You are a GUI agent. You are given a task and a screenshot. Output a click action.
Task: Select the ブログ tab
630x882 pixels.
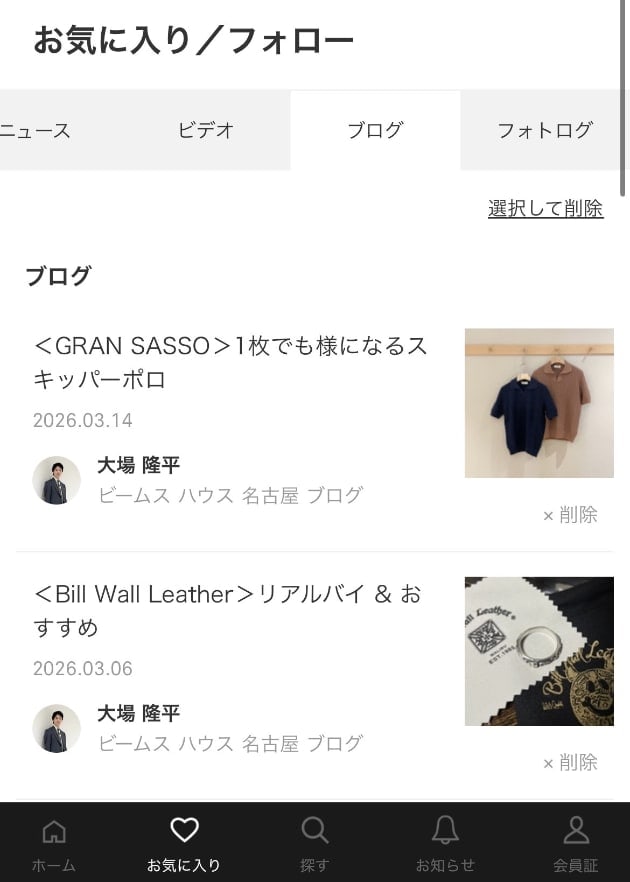(x=375, y=130)
